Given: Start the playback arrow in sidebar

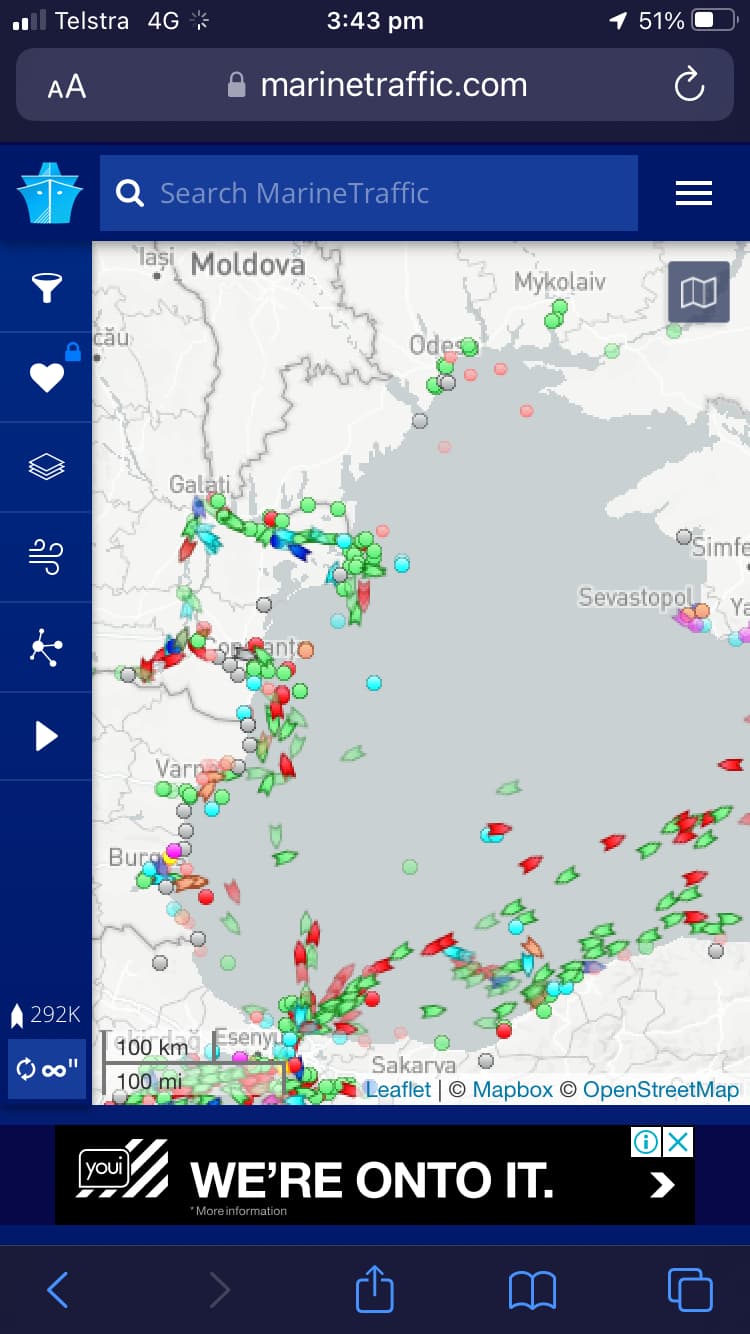Looking at the screenshot, I should pyautogui.click(x=46, y=737).
